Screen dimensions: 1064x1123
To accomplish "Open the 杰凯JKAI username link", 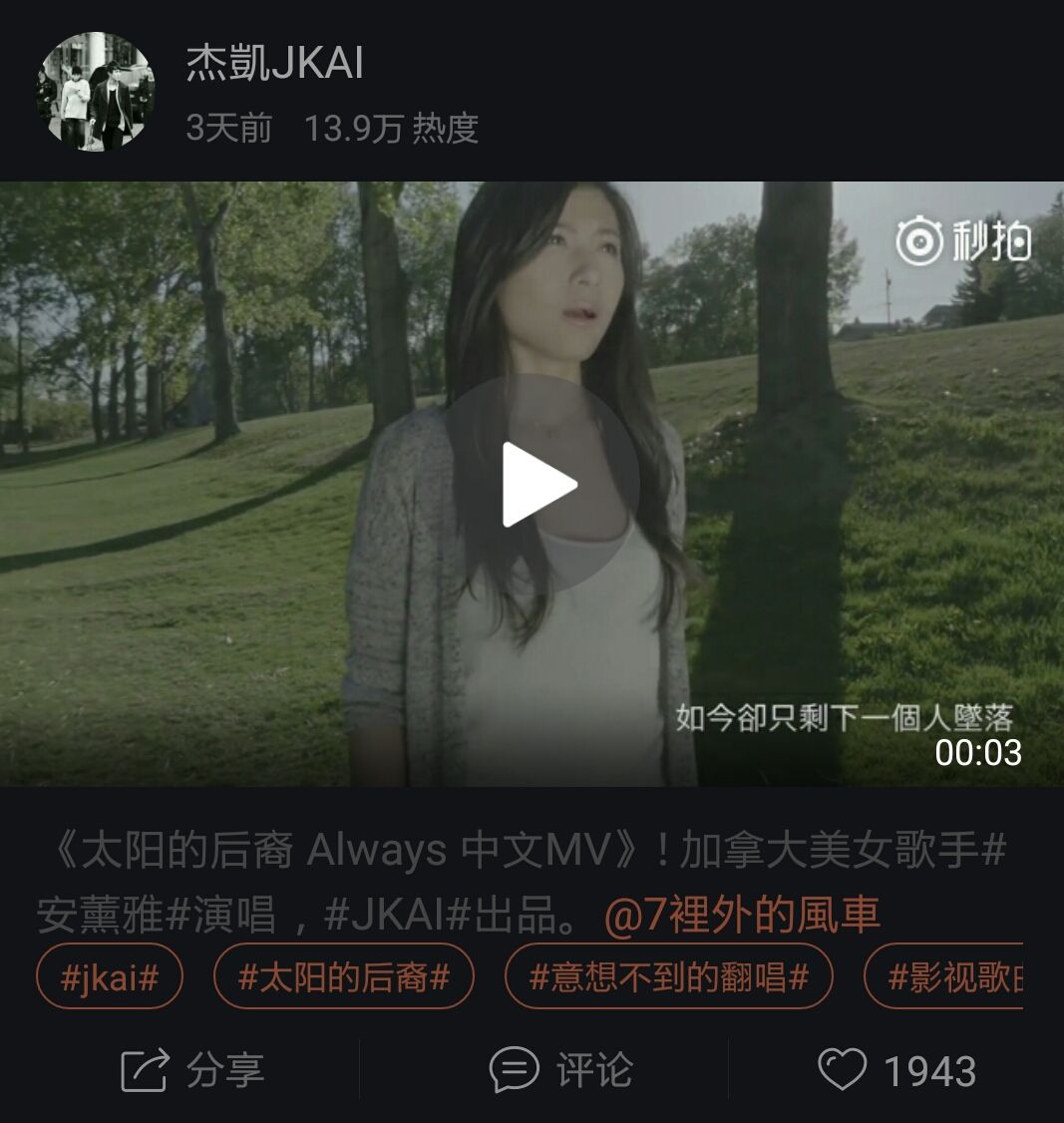I will 274,64.
